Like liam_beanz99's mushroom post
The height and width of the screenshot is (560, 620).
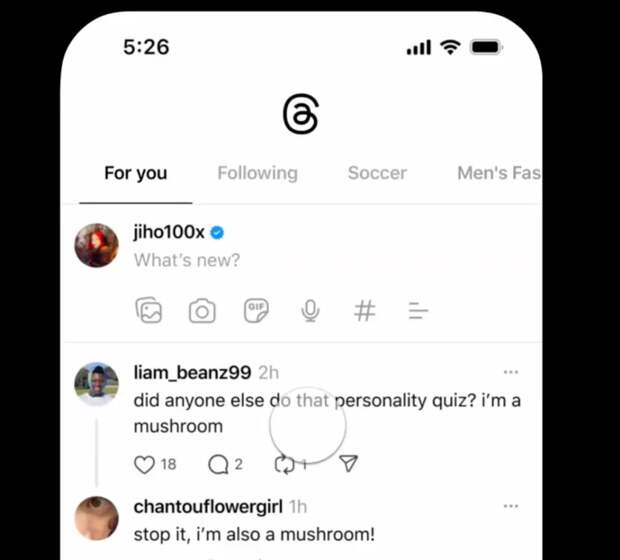click(x=145, y=464)
